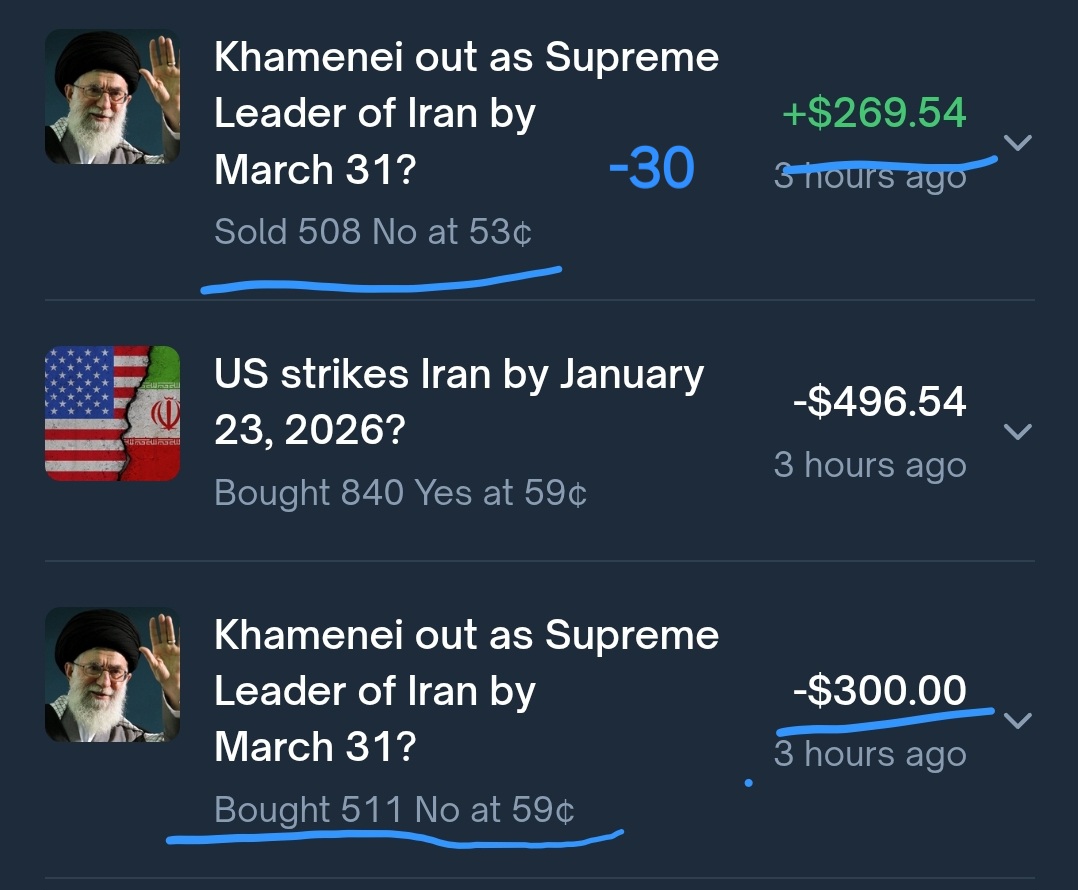Open the Khamenei market from the Sold 508 row
Viewport: 1078px width, 890px height.
click(x=466, y=113)
